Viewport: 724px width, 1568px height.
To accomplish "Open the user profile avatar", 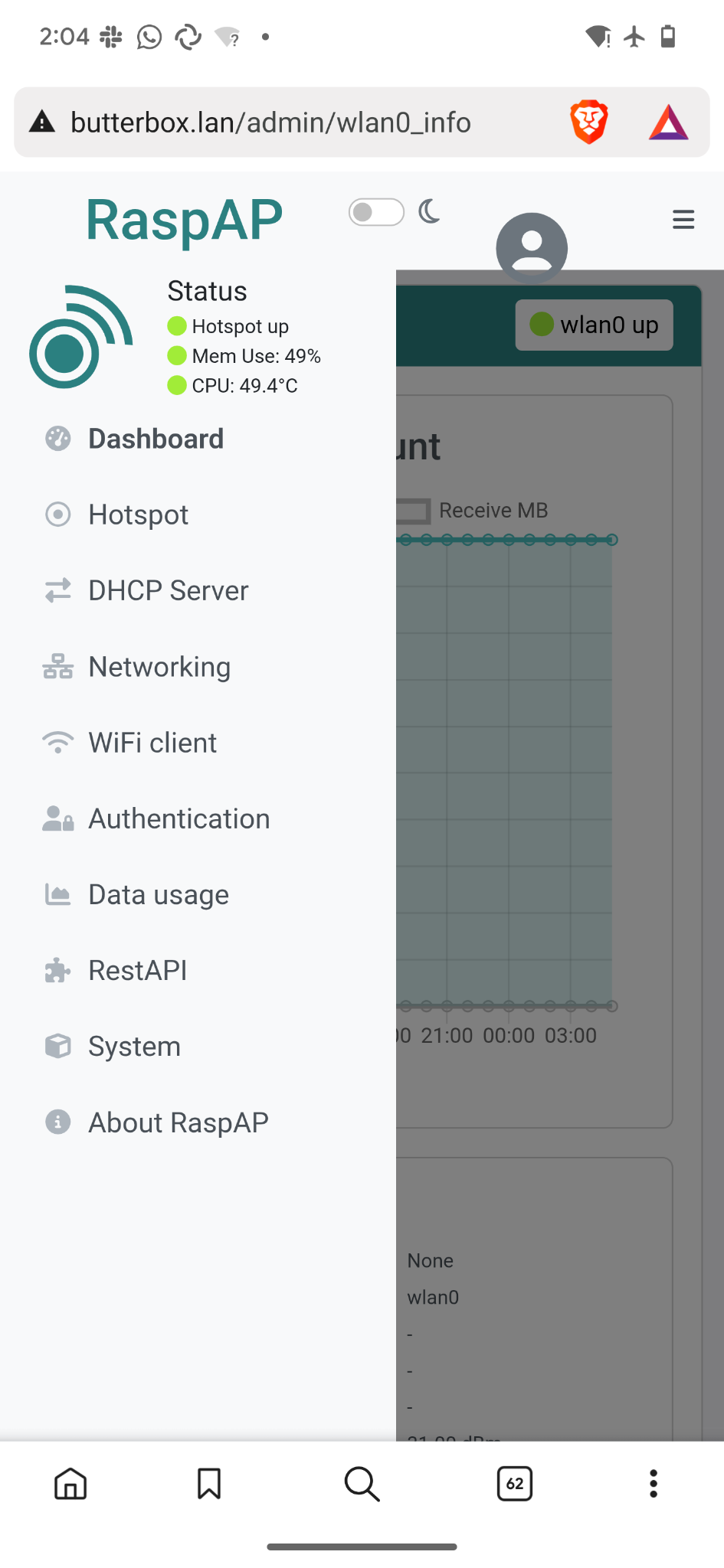I will click(x=531, y=247).
